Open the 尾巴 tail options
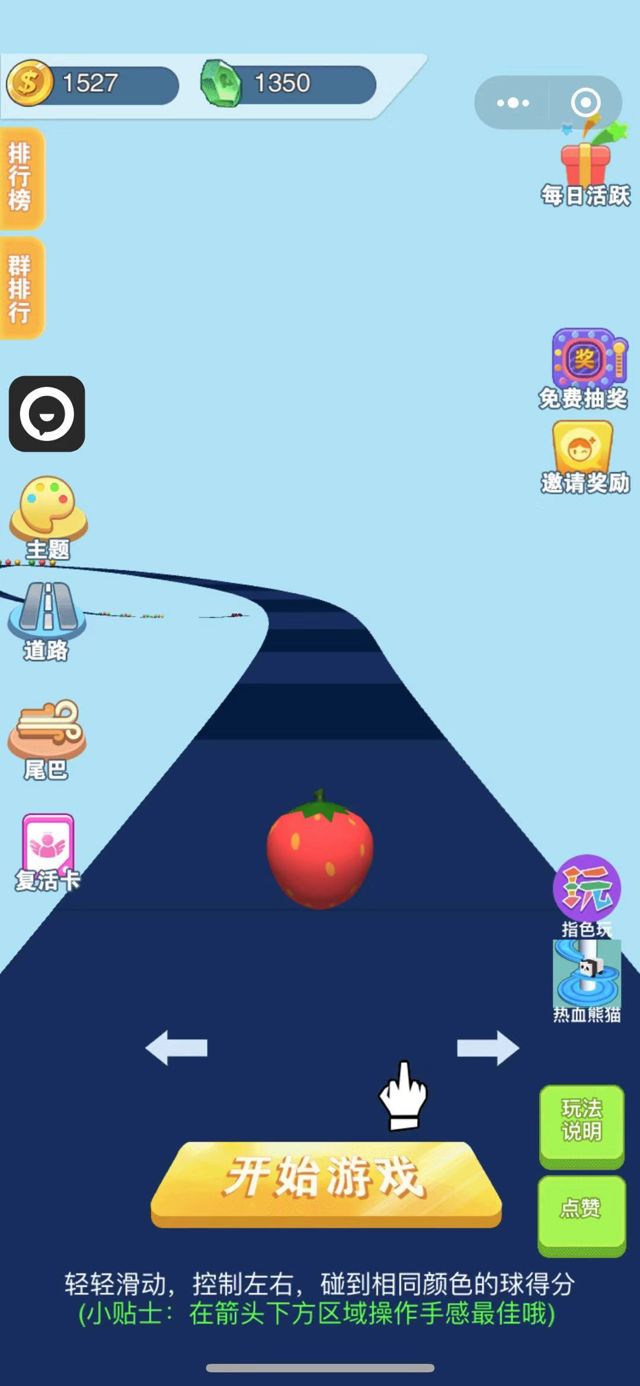 click(46, 738)
